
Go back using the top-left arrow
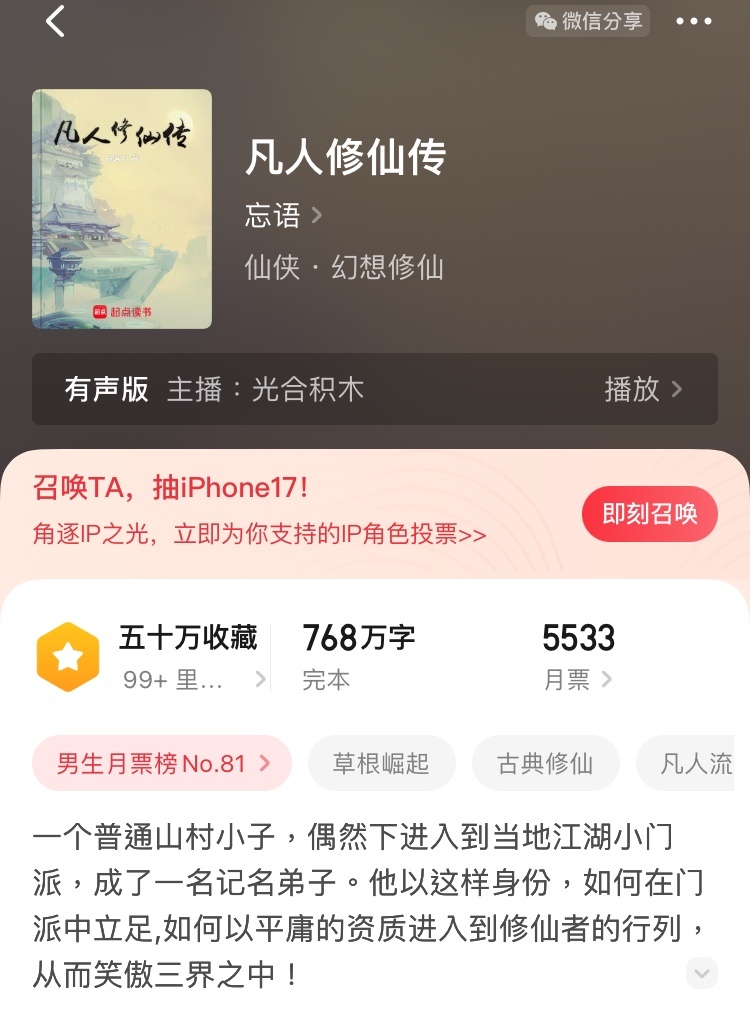(x=55, y=21)
